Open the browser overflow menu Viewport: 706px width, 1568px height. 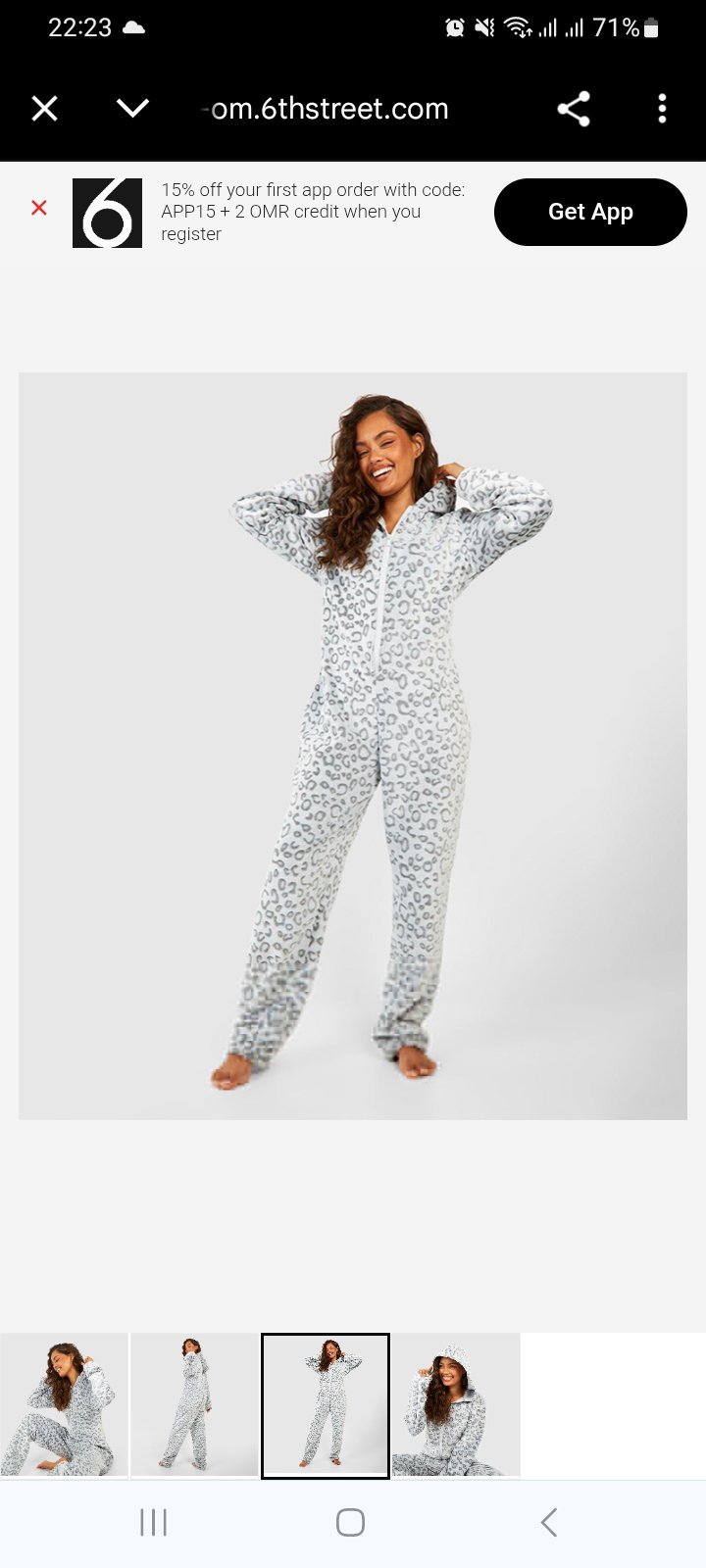pos(662,109)
